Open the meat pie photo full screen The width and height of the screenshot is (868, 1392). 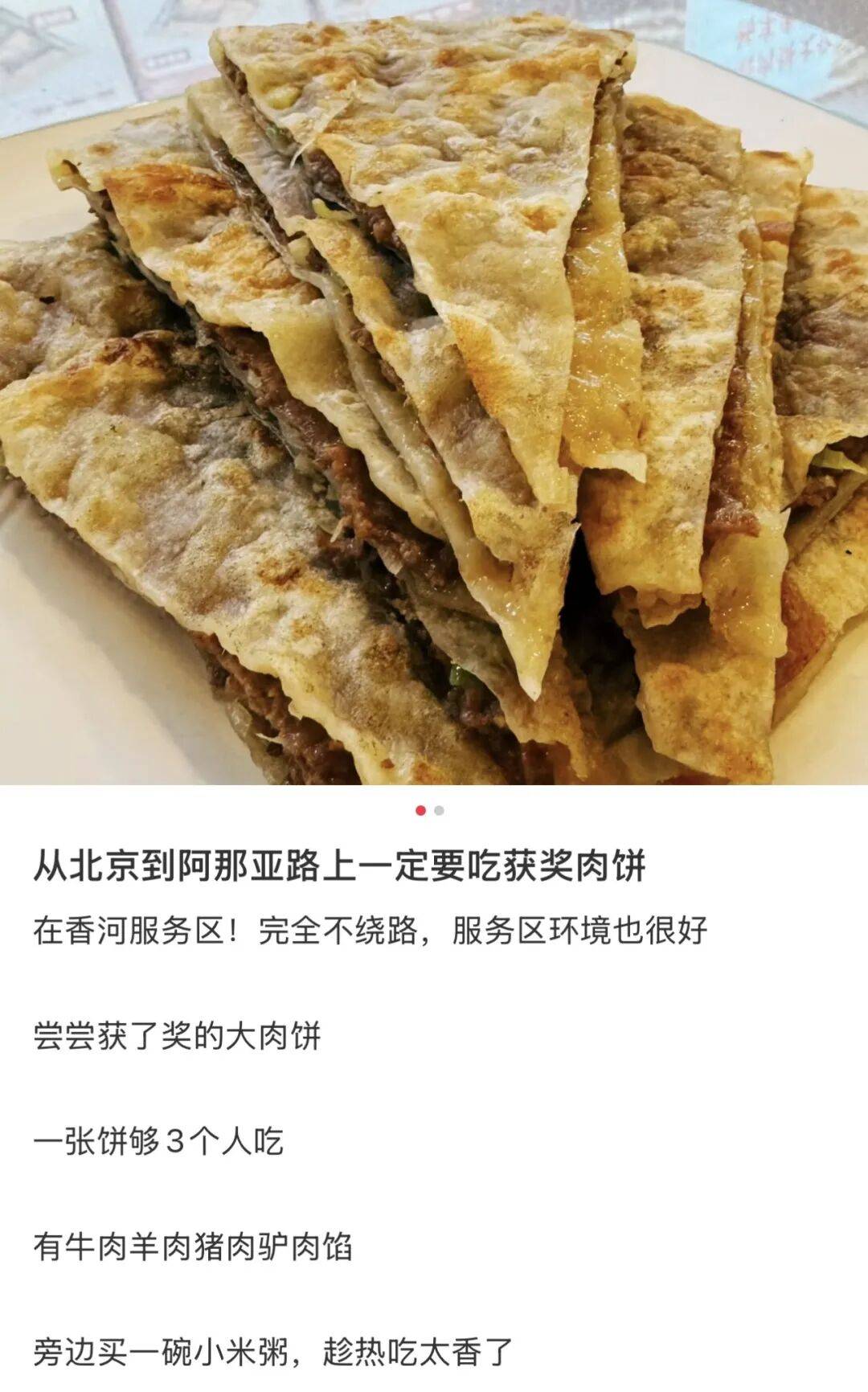[x=434, y=392]
